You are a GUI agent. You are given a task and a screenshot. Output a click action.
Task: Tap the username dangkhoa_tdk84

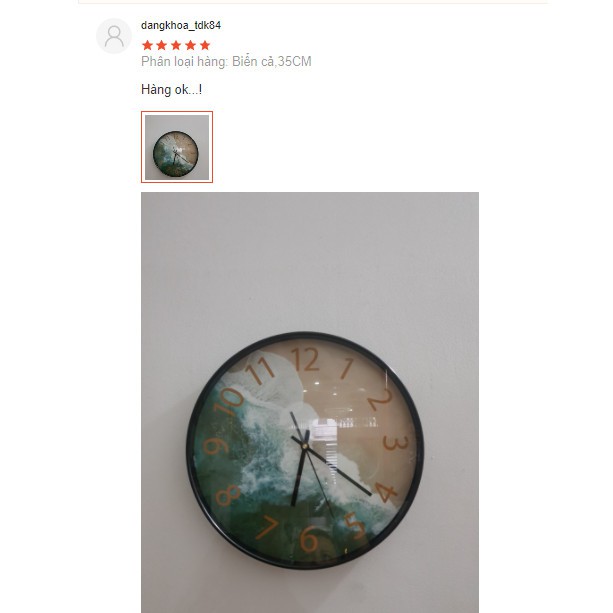click(181, 25)
